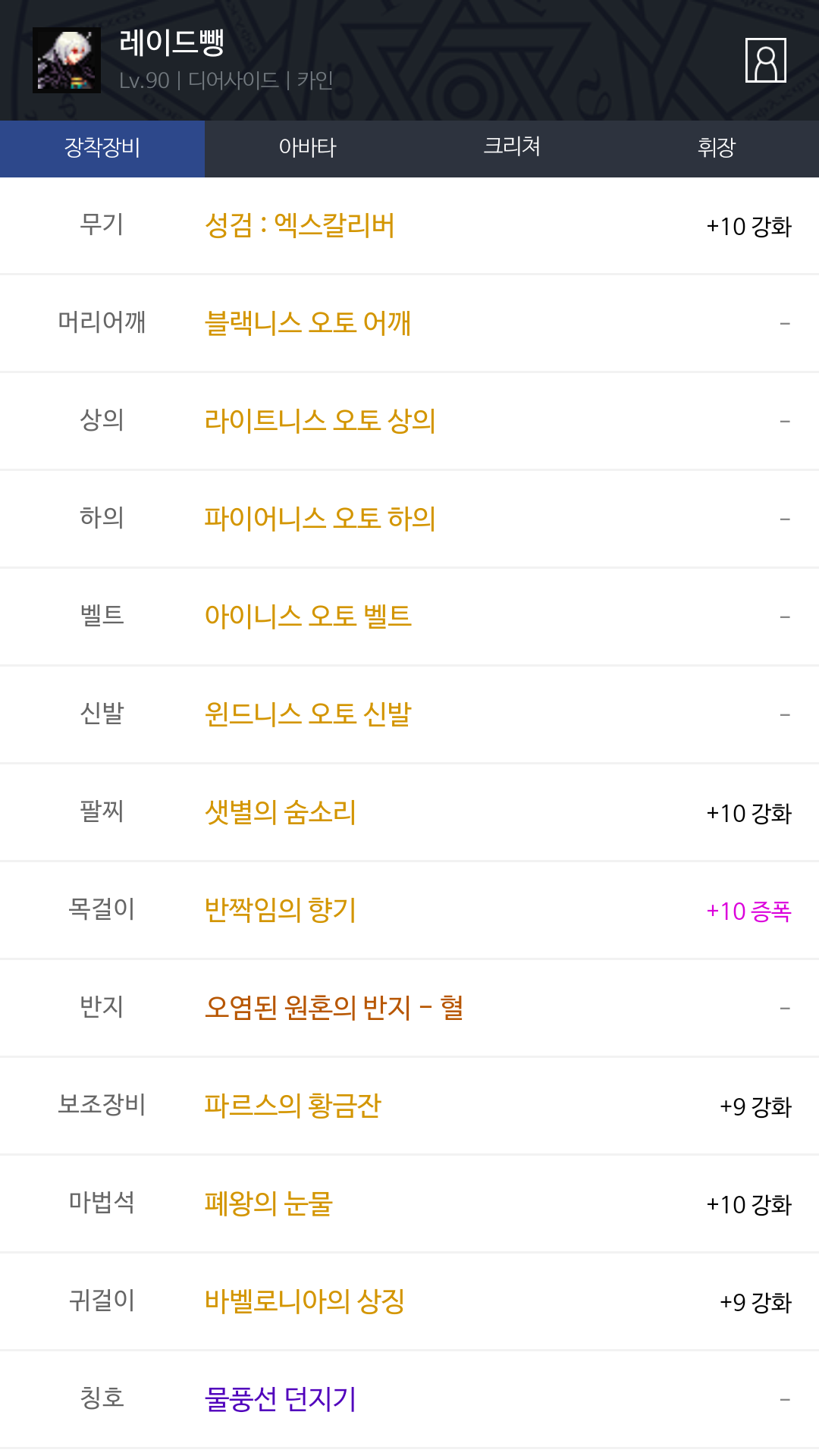Switch to the 크리쳐 tab
This screenshot has width=819, height=1456.
tap(512, 149)
